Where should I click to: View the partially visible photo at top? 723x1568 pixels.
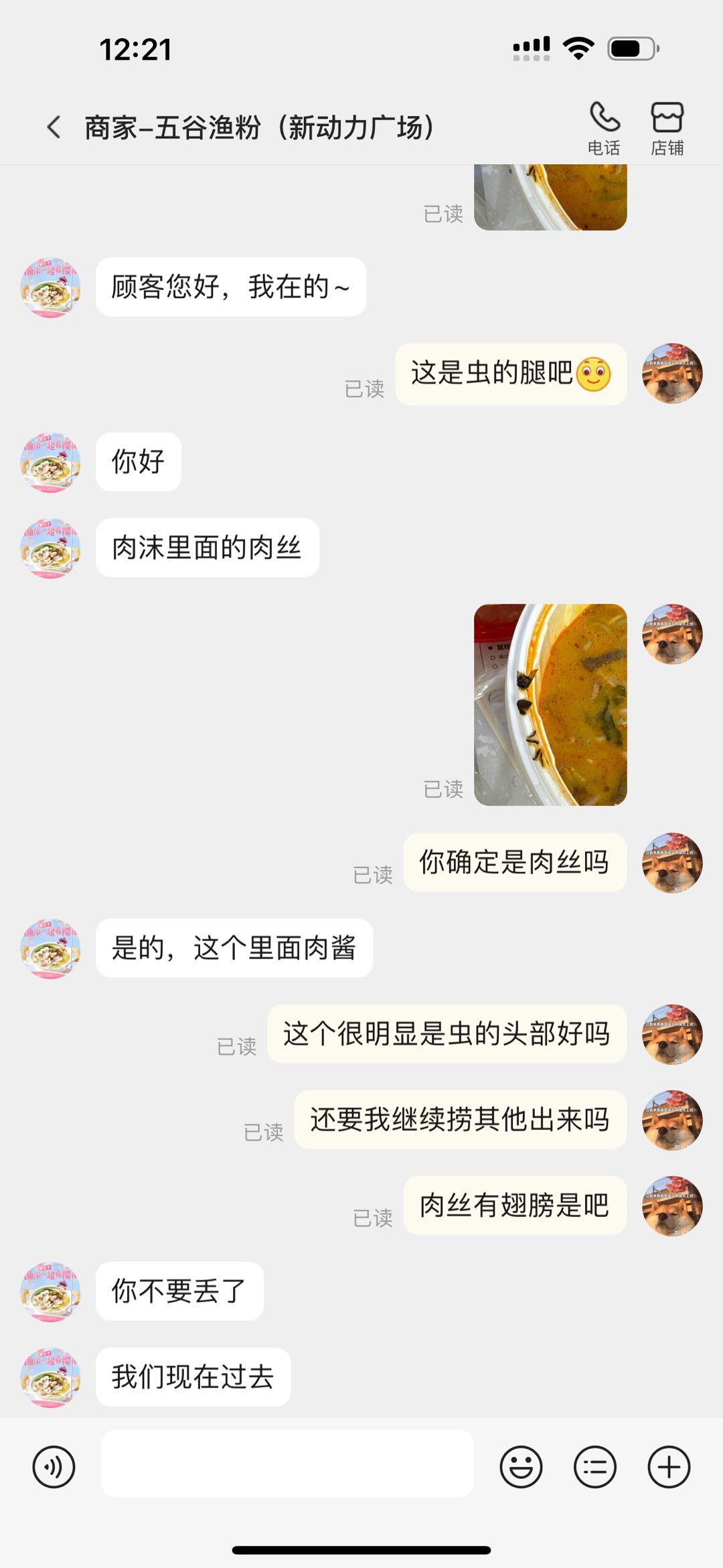tap(550, 198)
